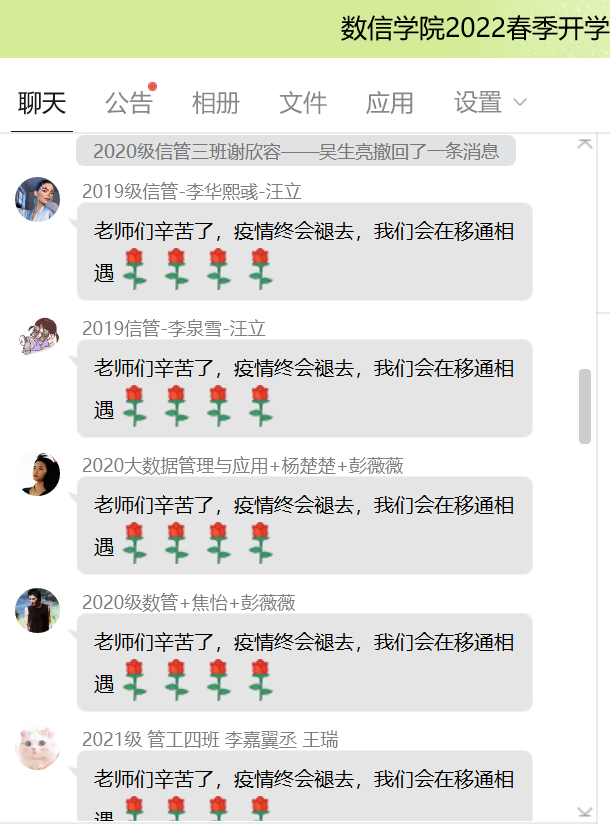Viewport: 610px width, 824px height.
Task: Switch to the 相册 tab
Action: 216,102
